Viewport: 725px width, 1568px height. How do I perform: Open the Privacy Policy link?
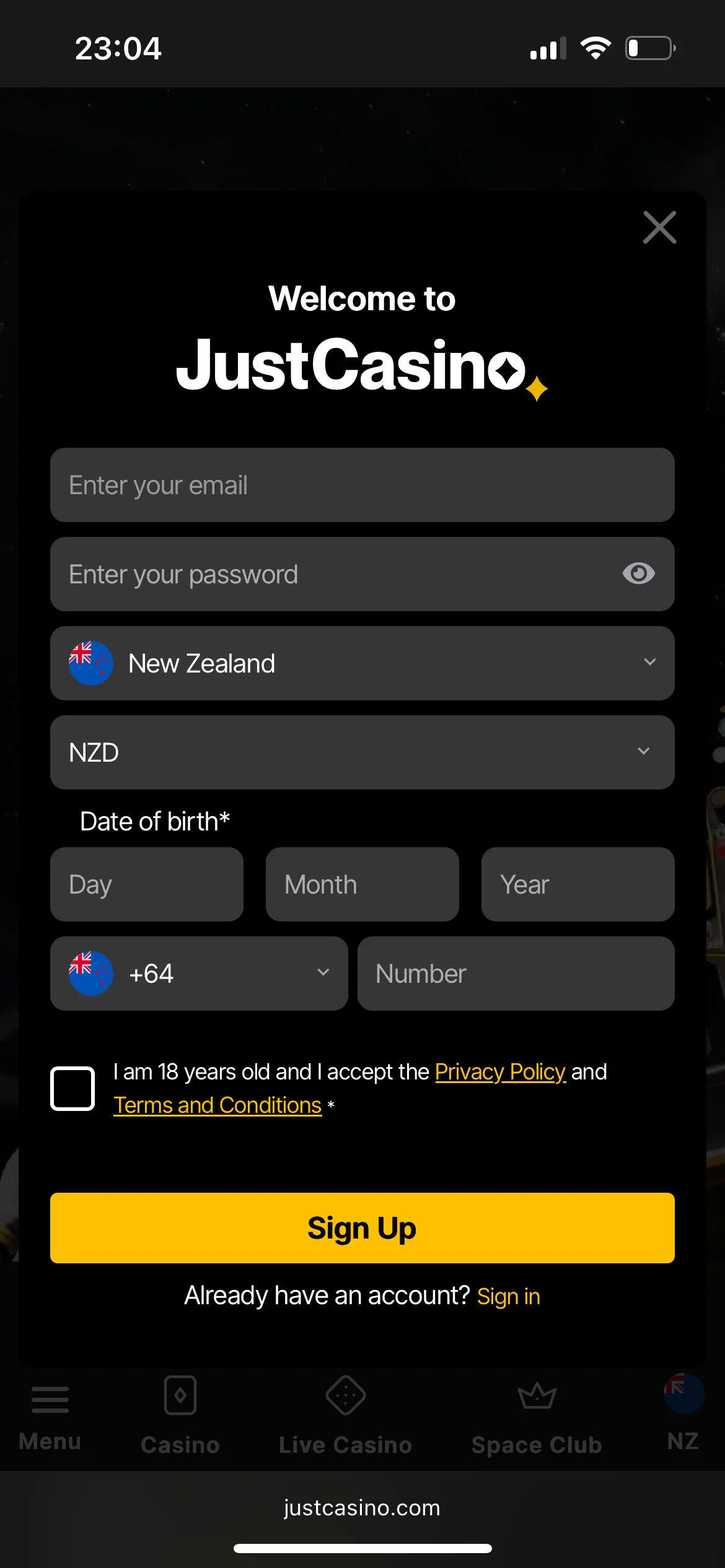[x=500, y=1072]
